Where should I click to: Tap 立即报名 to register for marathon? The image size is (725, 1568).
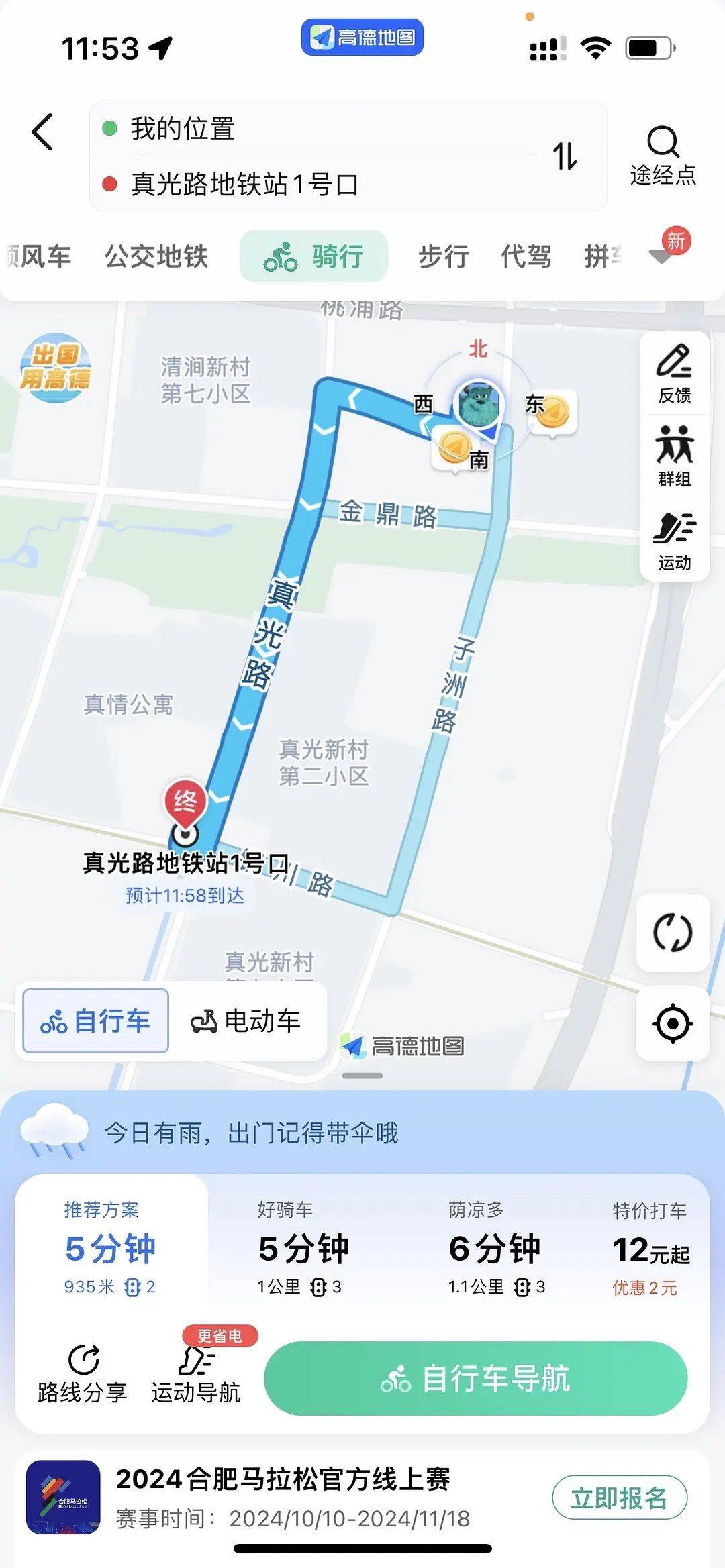point(619,1497)
